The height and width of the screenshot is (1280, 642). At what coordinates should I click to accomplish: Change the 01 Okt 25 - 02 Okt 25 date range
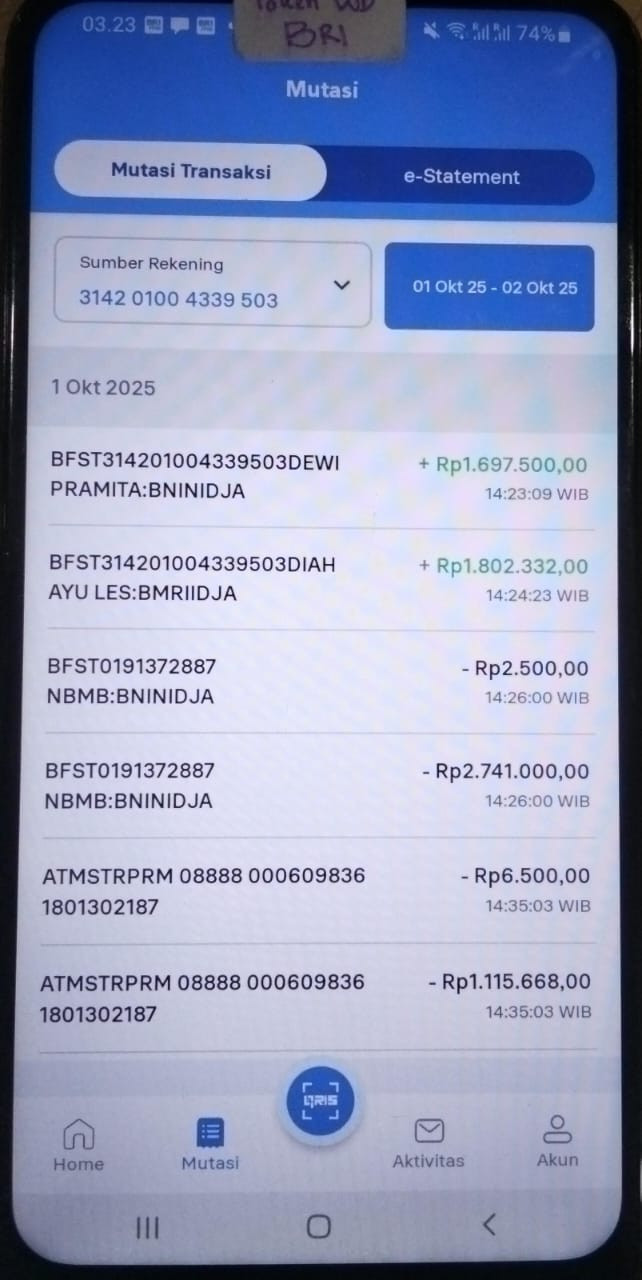tap(489, 287)
